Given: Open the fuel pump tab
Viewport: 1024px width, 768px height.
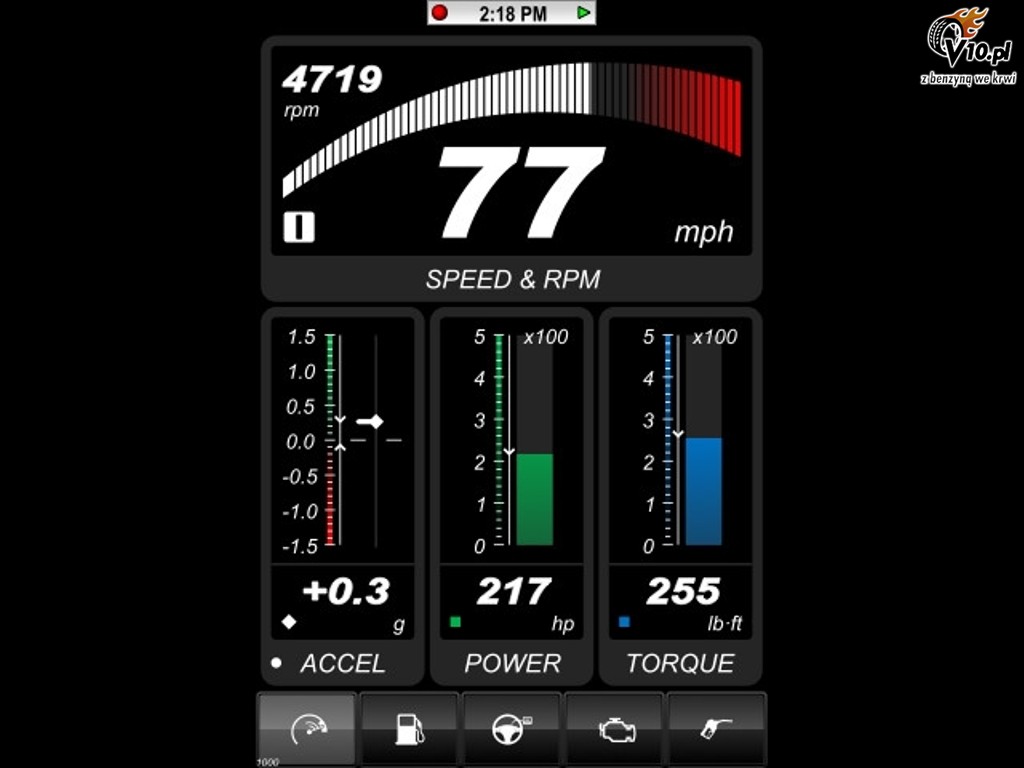Looking at the screenshot, I should [409, 730].
